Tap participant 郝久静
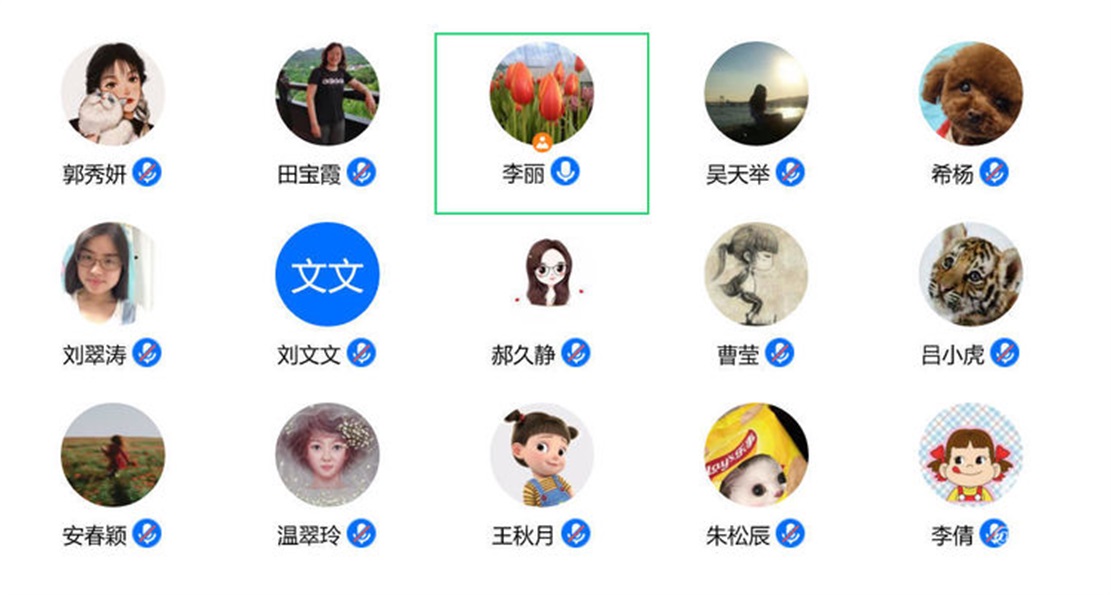The image size is (1111, 595). (x=541, y=274)
